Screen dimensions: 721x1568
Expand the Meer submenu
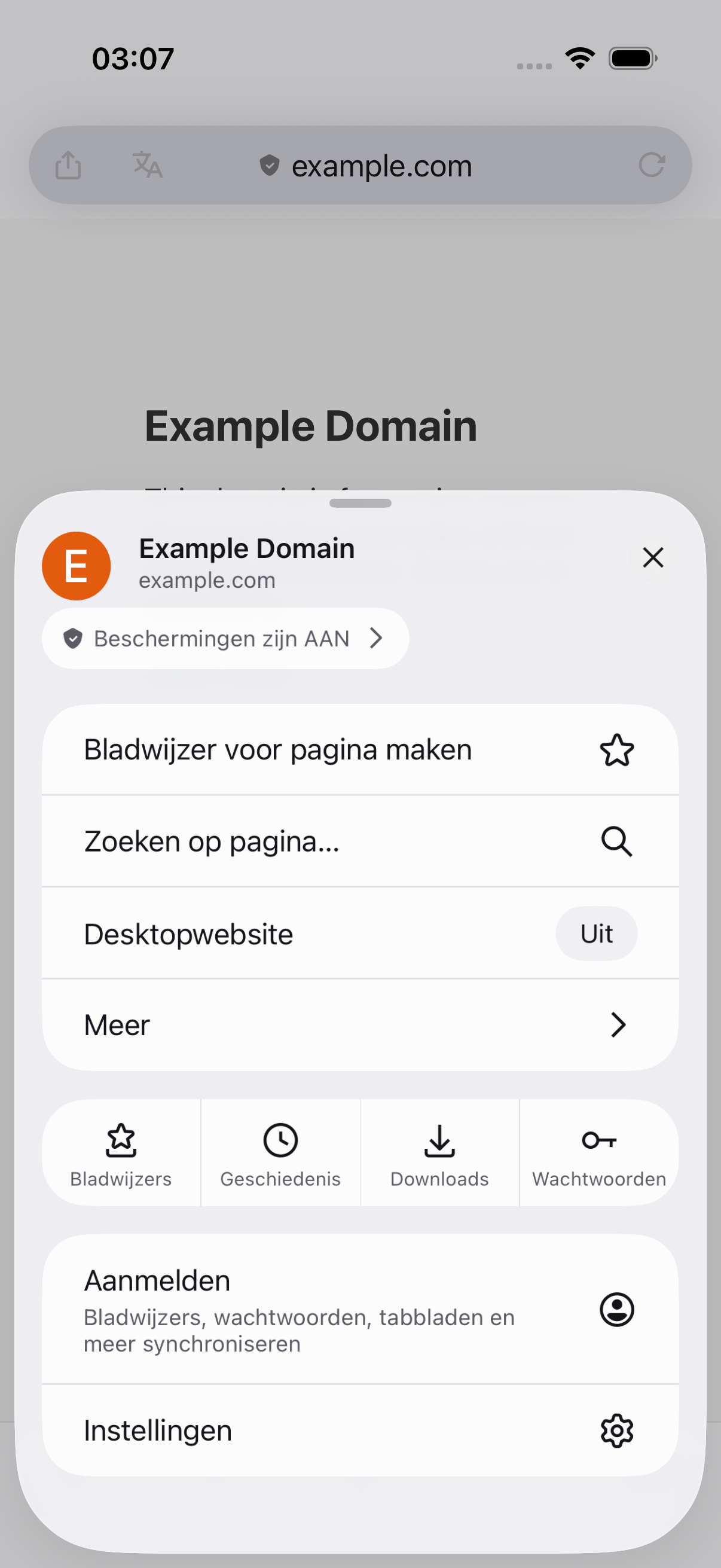click(360, 1025)
